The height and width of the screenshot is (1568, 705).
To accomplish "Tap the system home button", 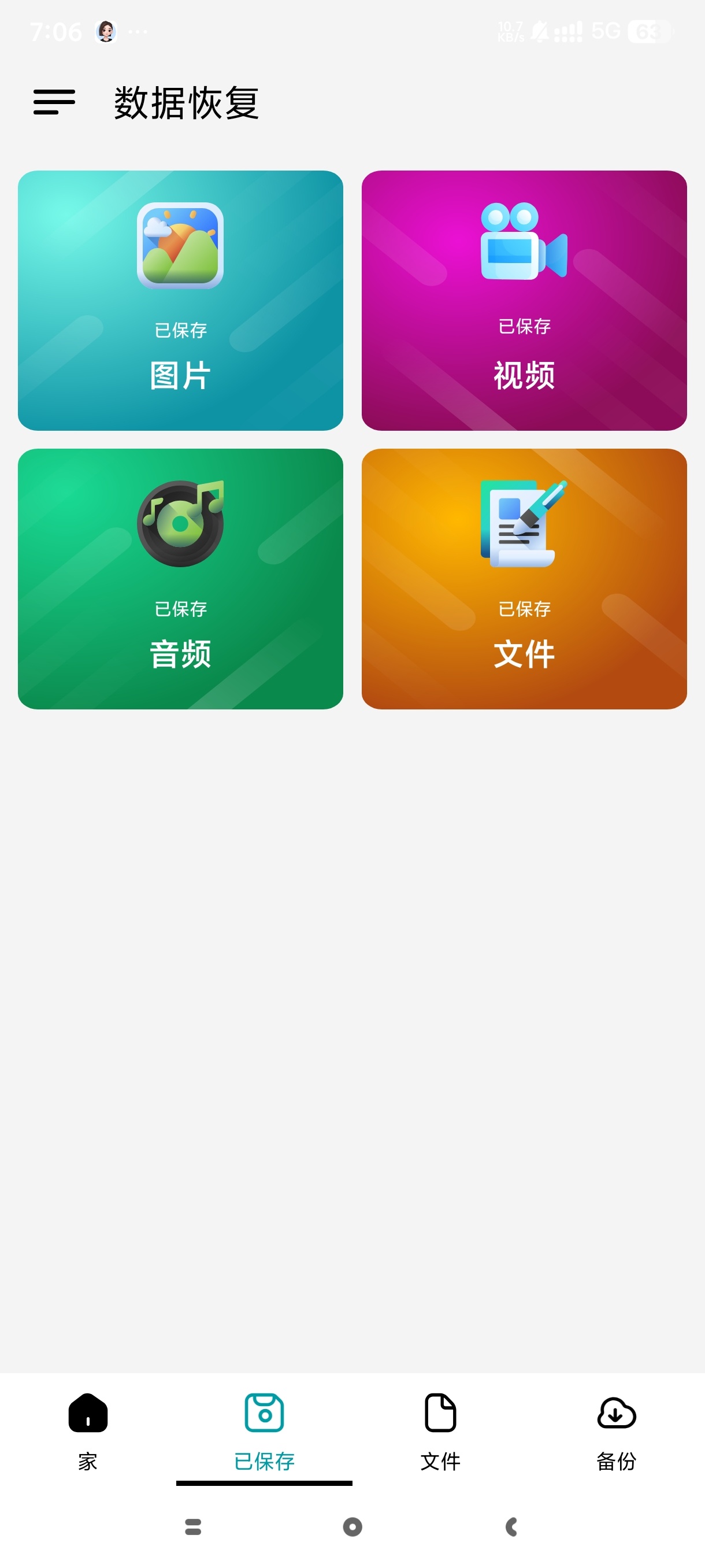I will 352,1526.
